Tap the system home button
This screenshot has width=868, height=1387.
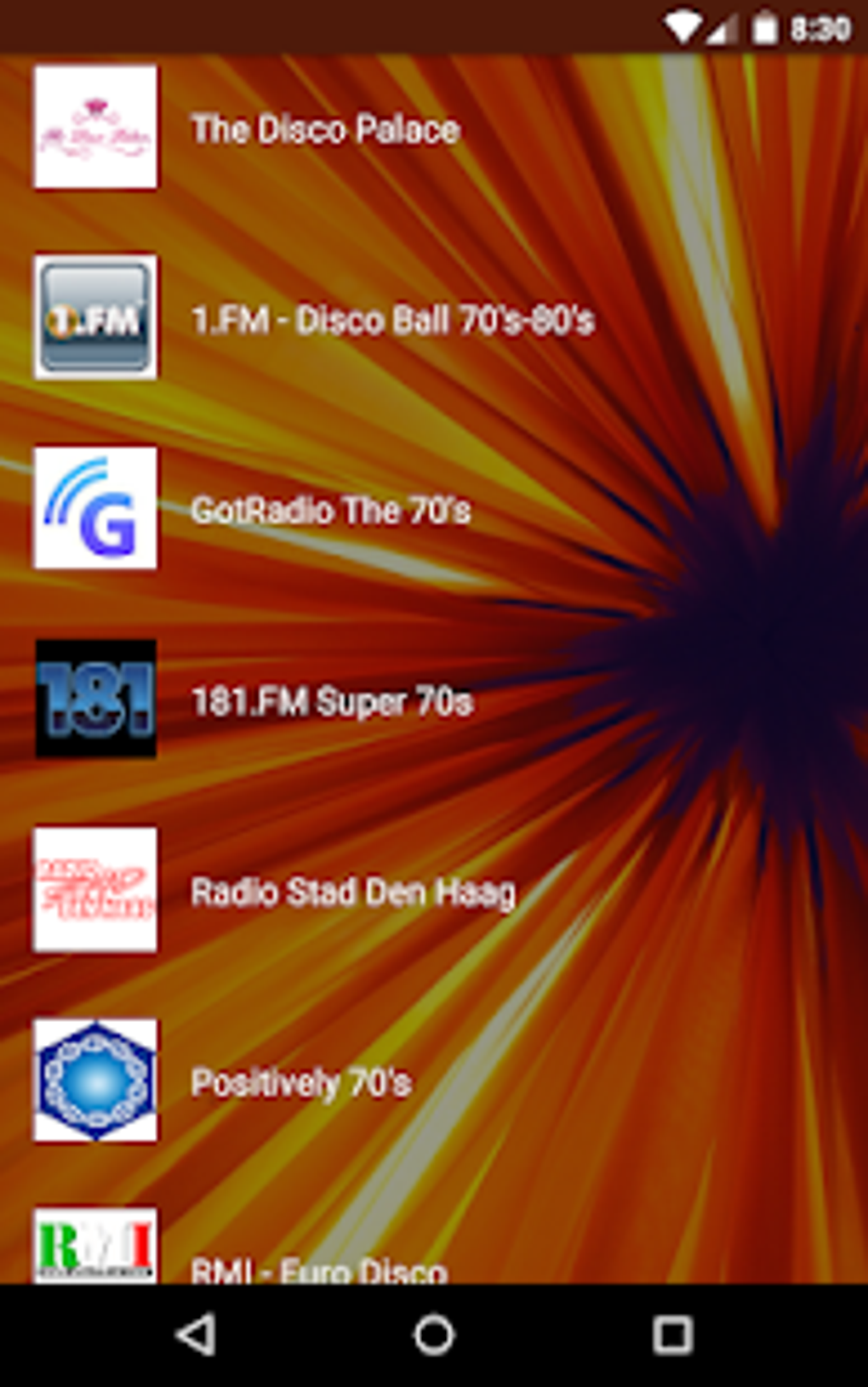click(434, 1334)
